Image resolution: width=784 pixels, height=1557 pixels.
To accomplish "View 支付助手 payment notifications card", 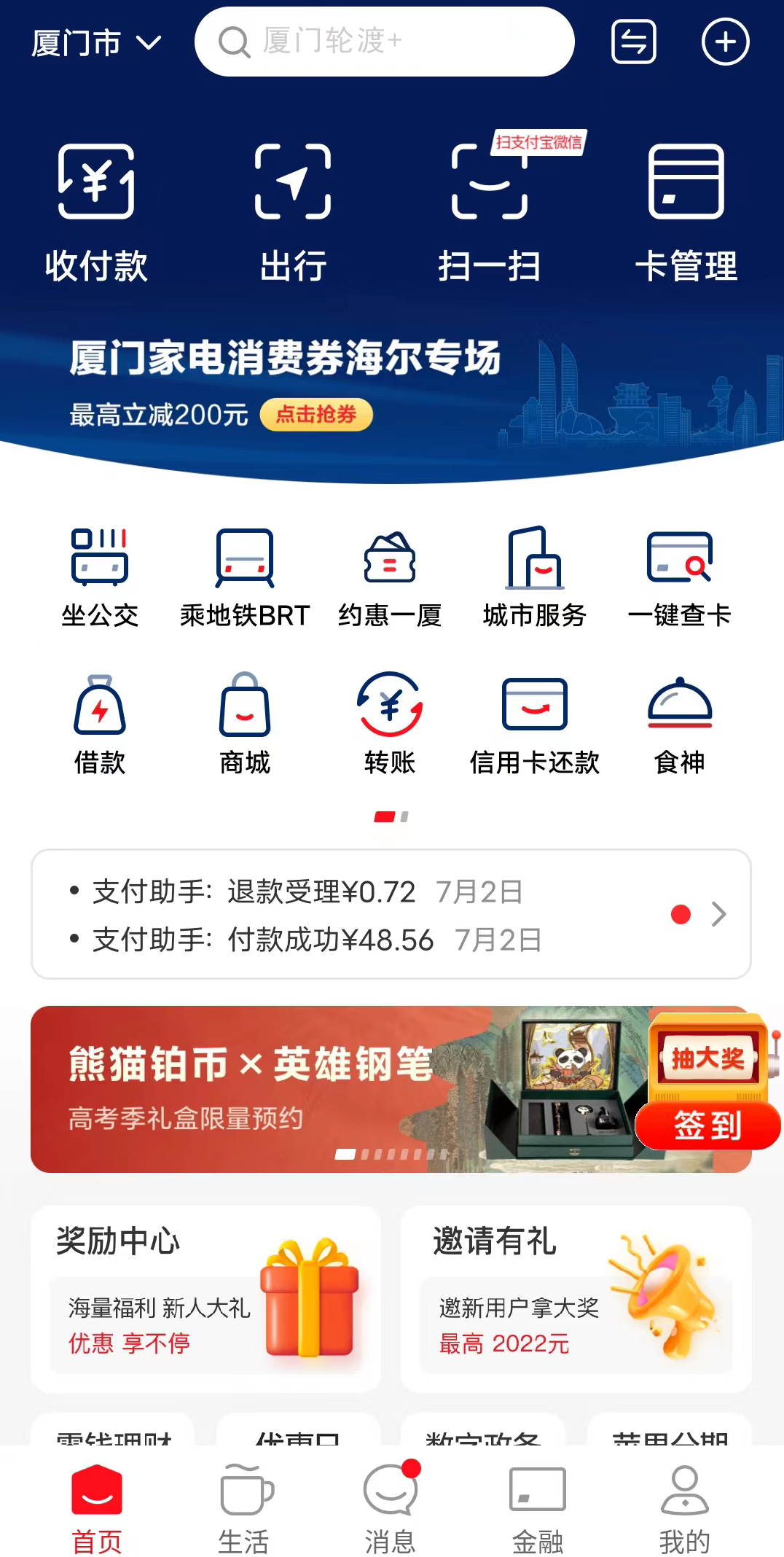I will pyautogui.click(x=391, y=914).
